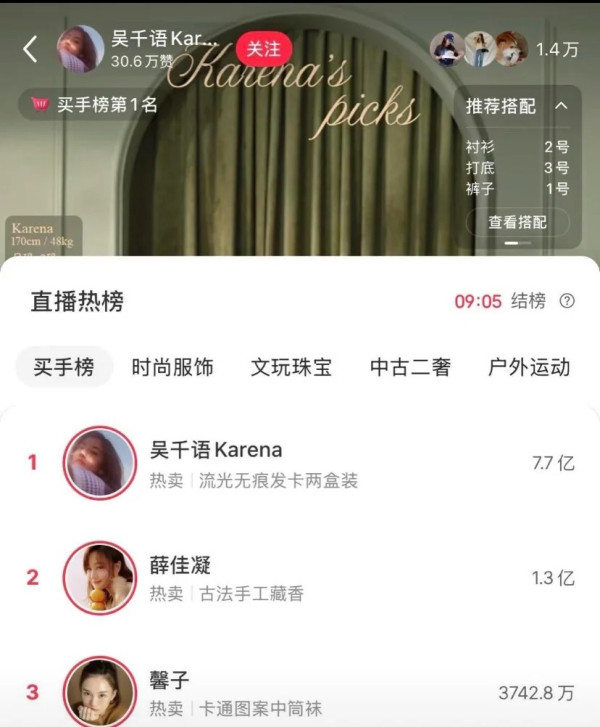Screen dimensions: 600x727
Task: Go back using the top-left arrow
Action: pos(30,48)
